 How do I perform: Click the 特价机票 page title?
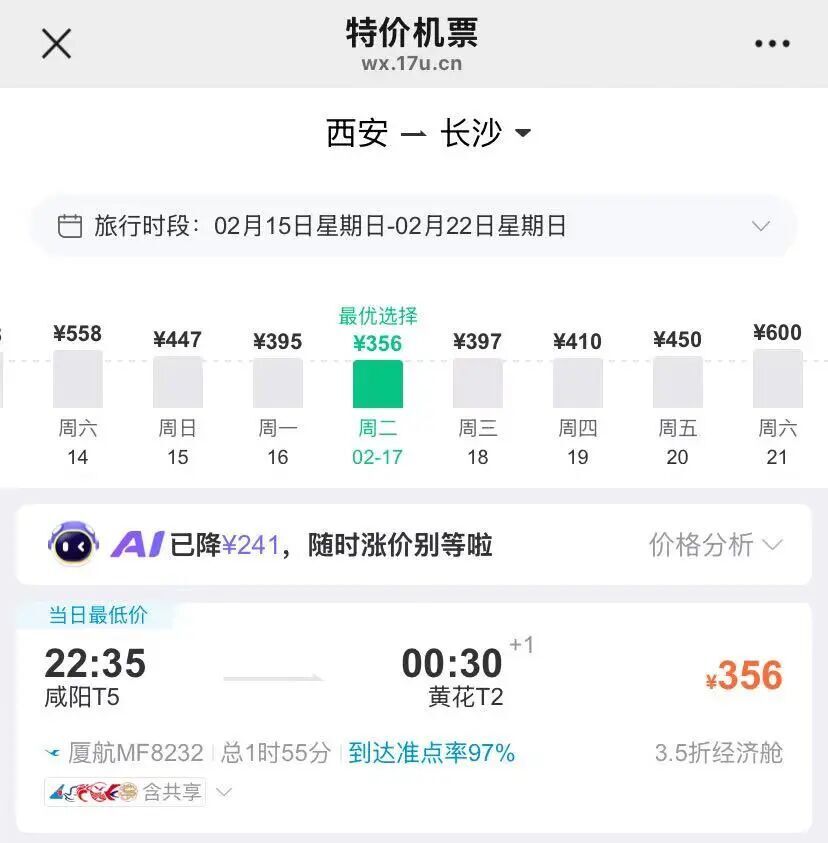click(413, 33)
